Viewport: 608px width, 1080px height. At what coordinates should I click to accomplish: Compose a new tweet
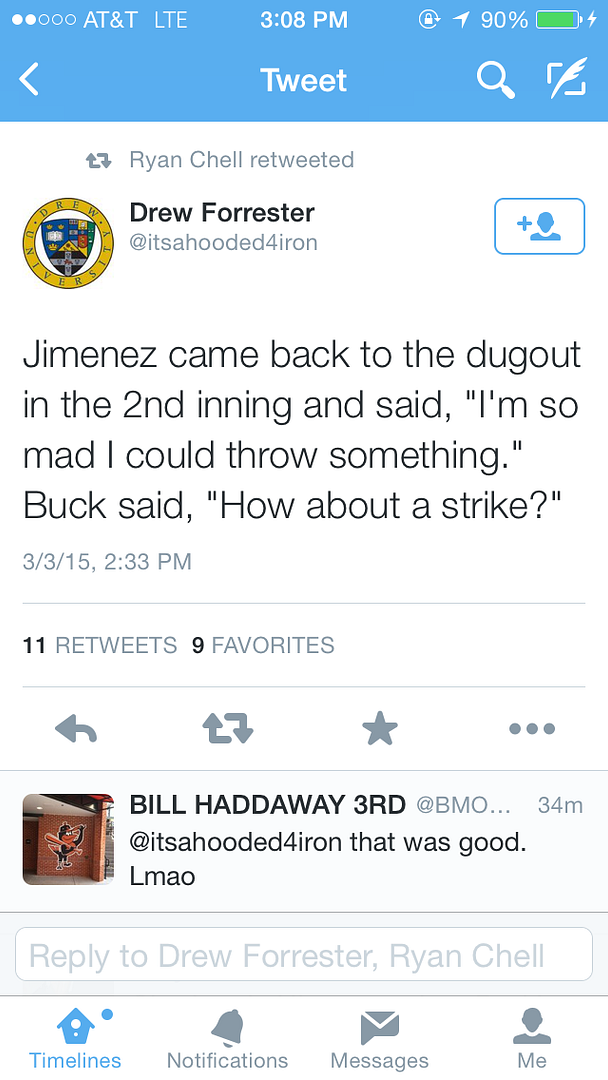pyautogui.click(x=566, y=80)
